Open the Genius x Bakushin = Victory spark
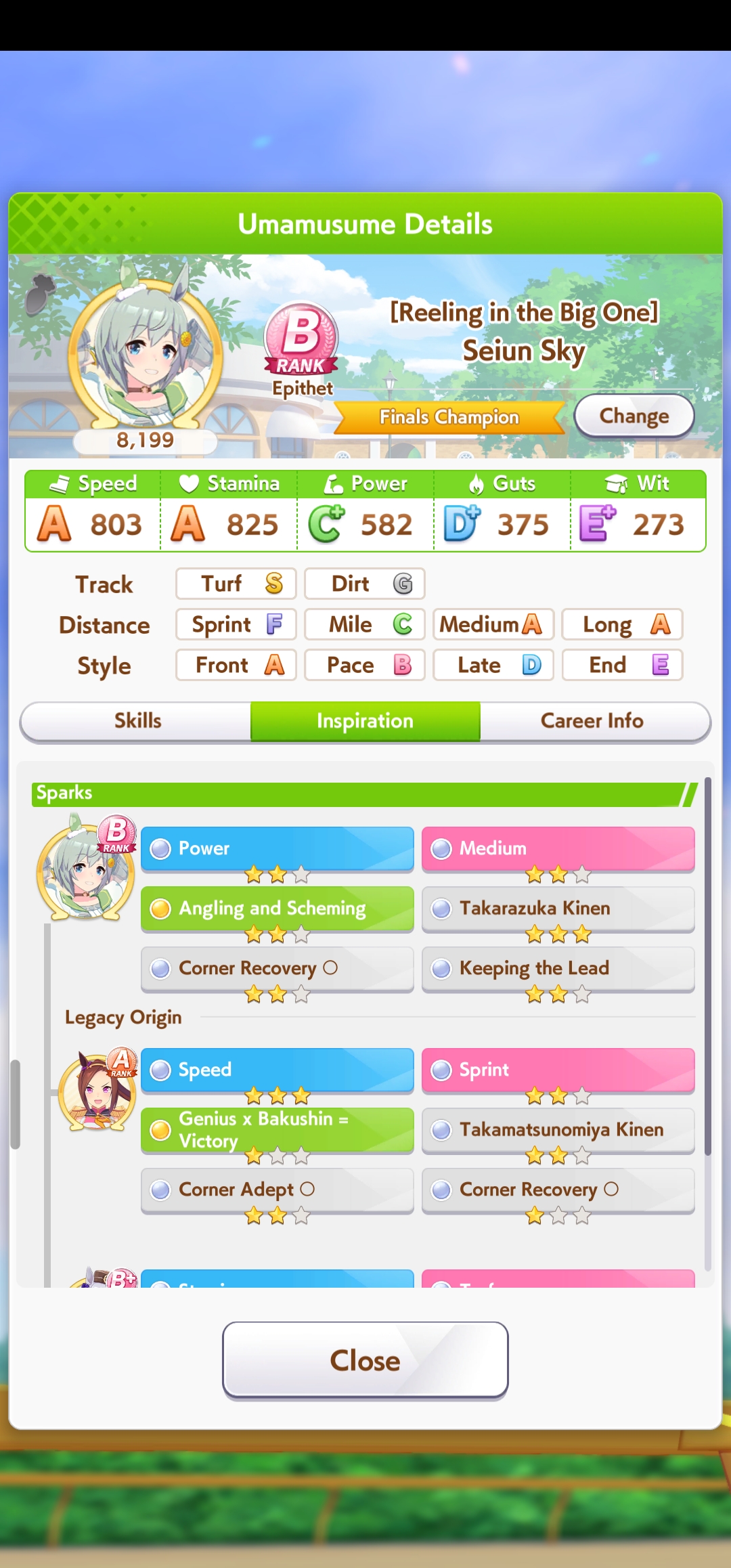The height and width of the screenshot is (1568, 731). pyautogui.click(x=278, y=1130)
